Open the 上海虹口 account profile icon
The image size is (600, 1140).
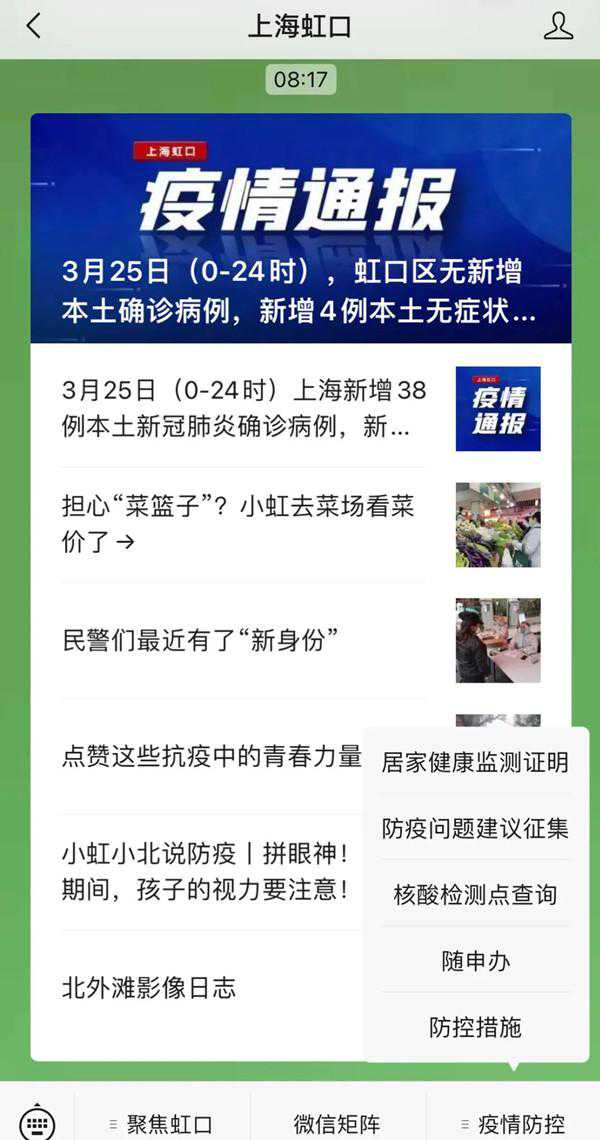click(558, 27)
